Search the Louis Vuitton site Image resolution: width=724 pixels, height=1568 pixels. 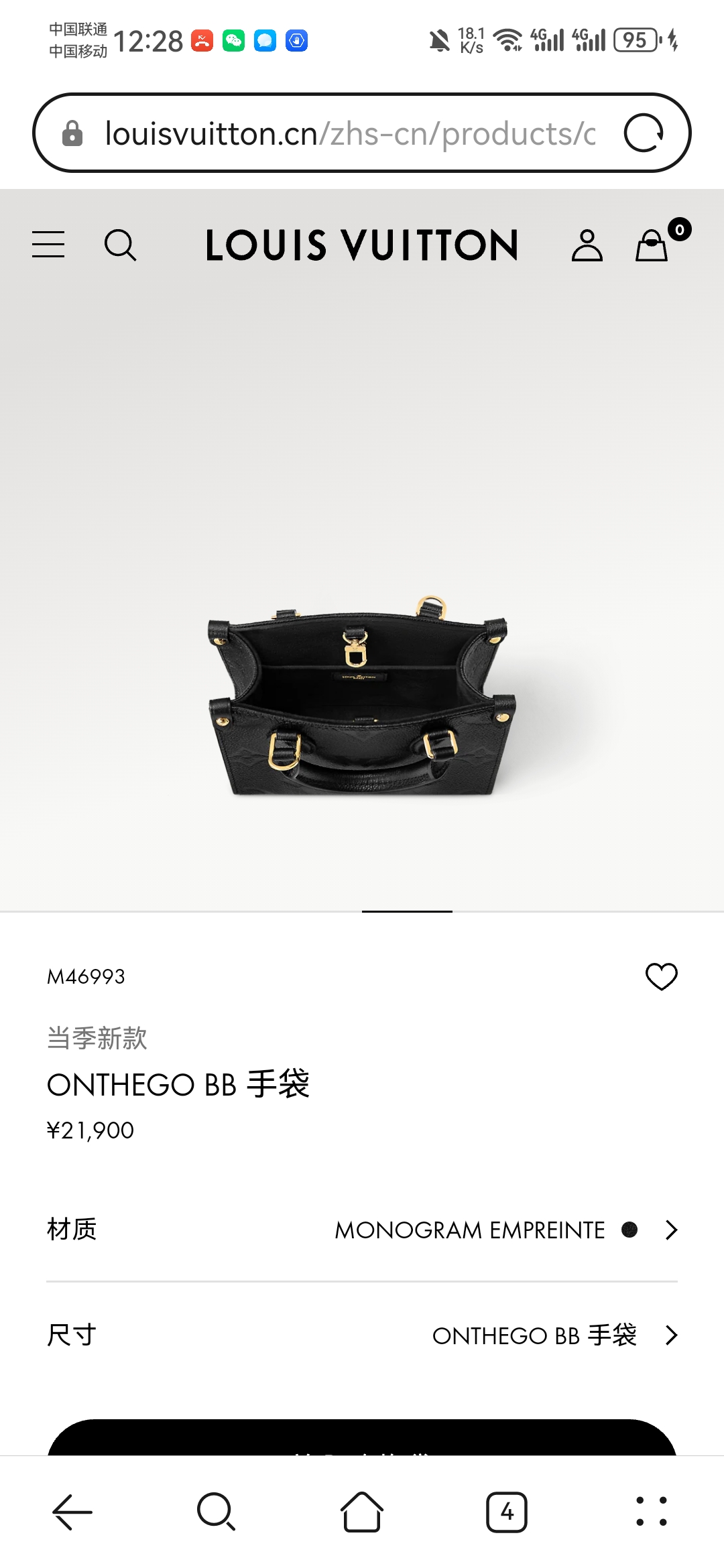click(121, 245)
